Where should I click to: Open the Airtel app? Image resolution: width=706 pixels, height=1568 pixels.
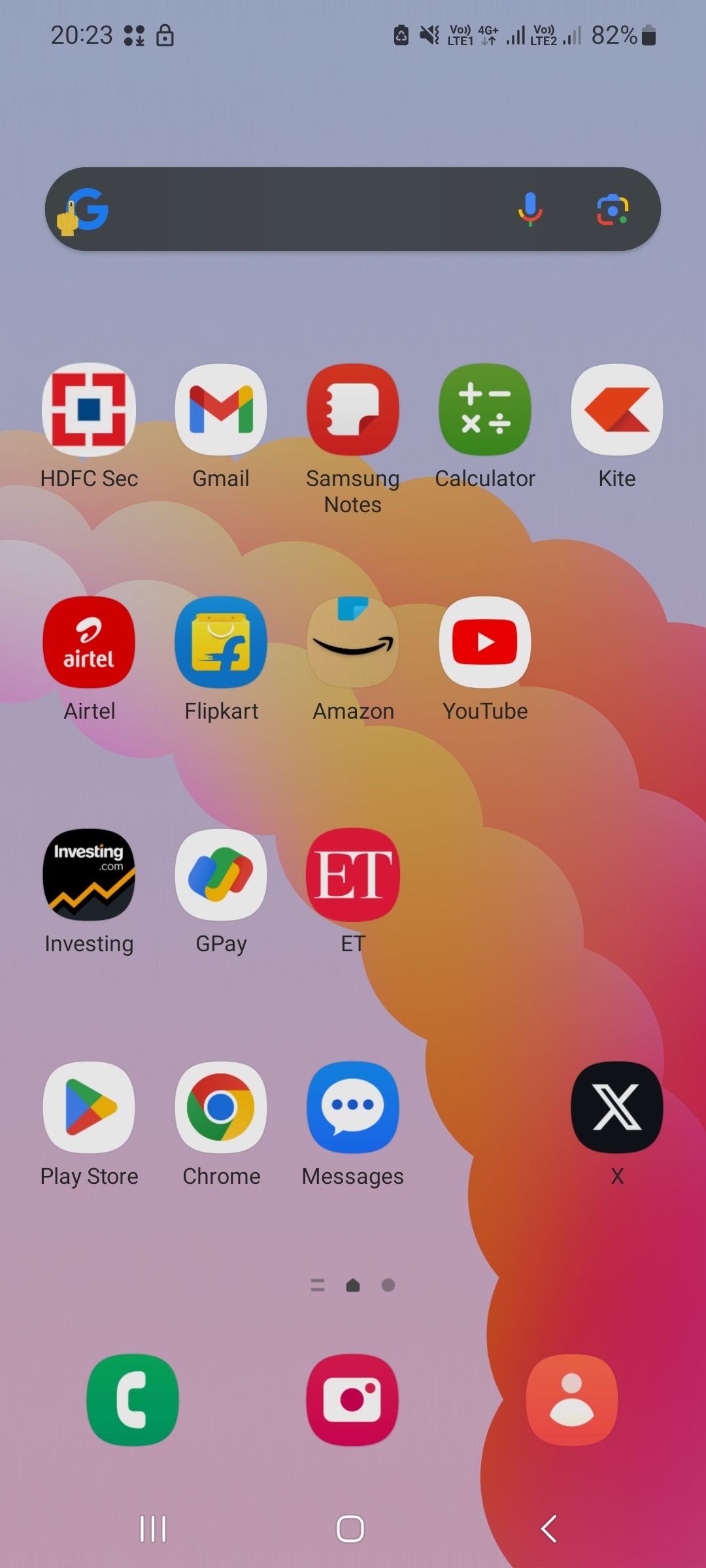coord(89,642)
